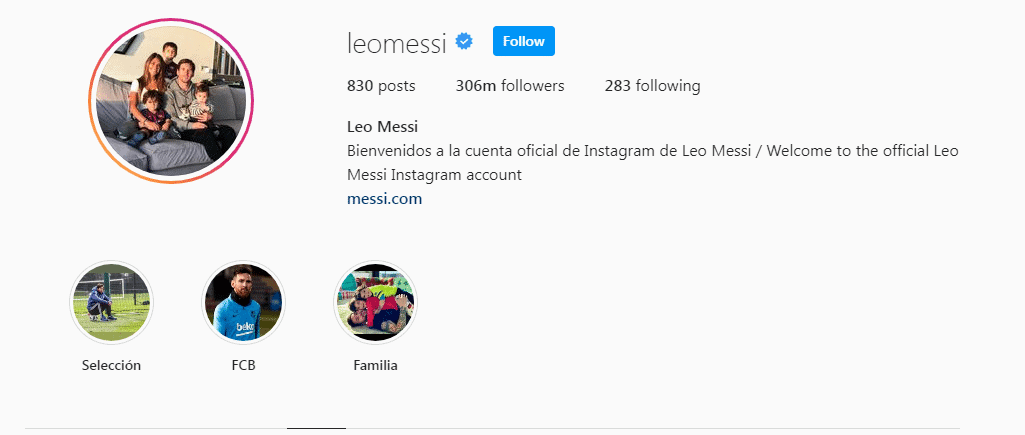Open the messi.com website link
The height and width of the screenshot is (435, 1025).
click(x=384, y=198)
